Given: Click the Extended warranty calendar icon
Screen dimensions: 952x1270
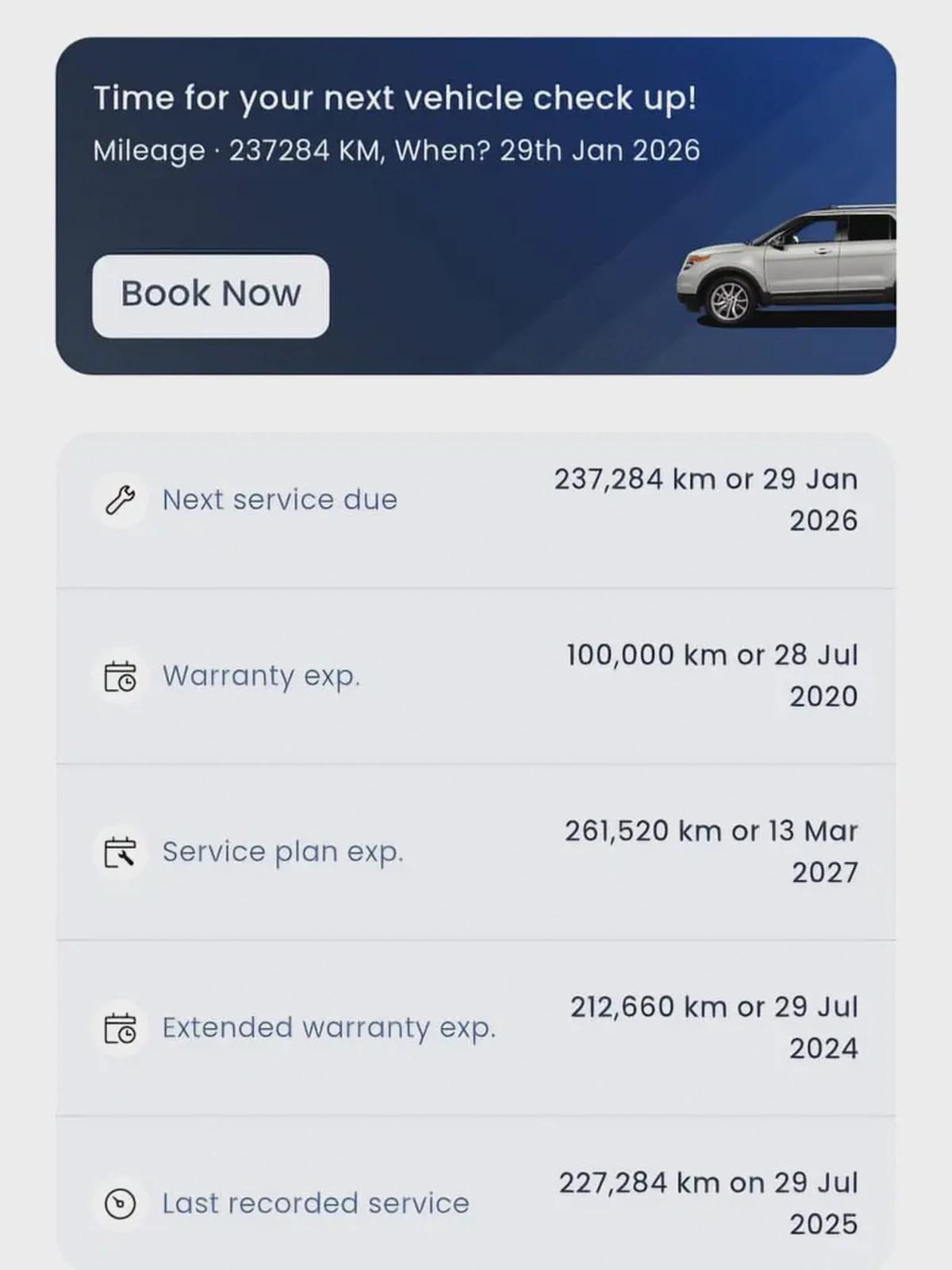Looking at the screenshot, I should [x=119, y=1028].
